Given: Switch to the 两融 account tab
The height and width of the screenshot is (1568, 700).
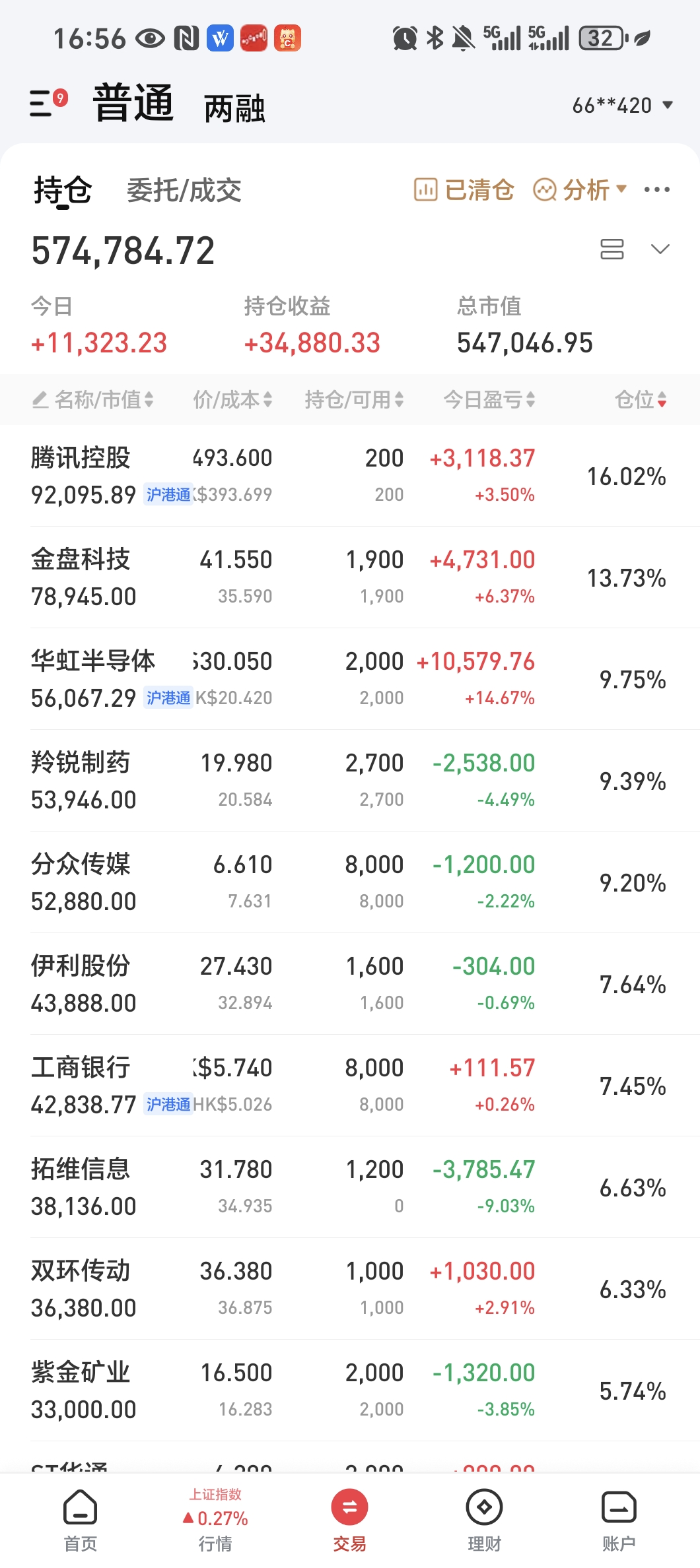Looking at the screenshot, I should pos(234,108).
